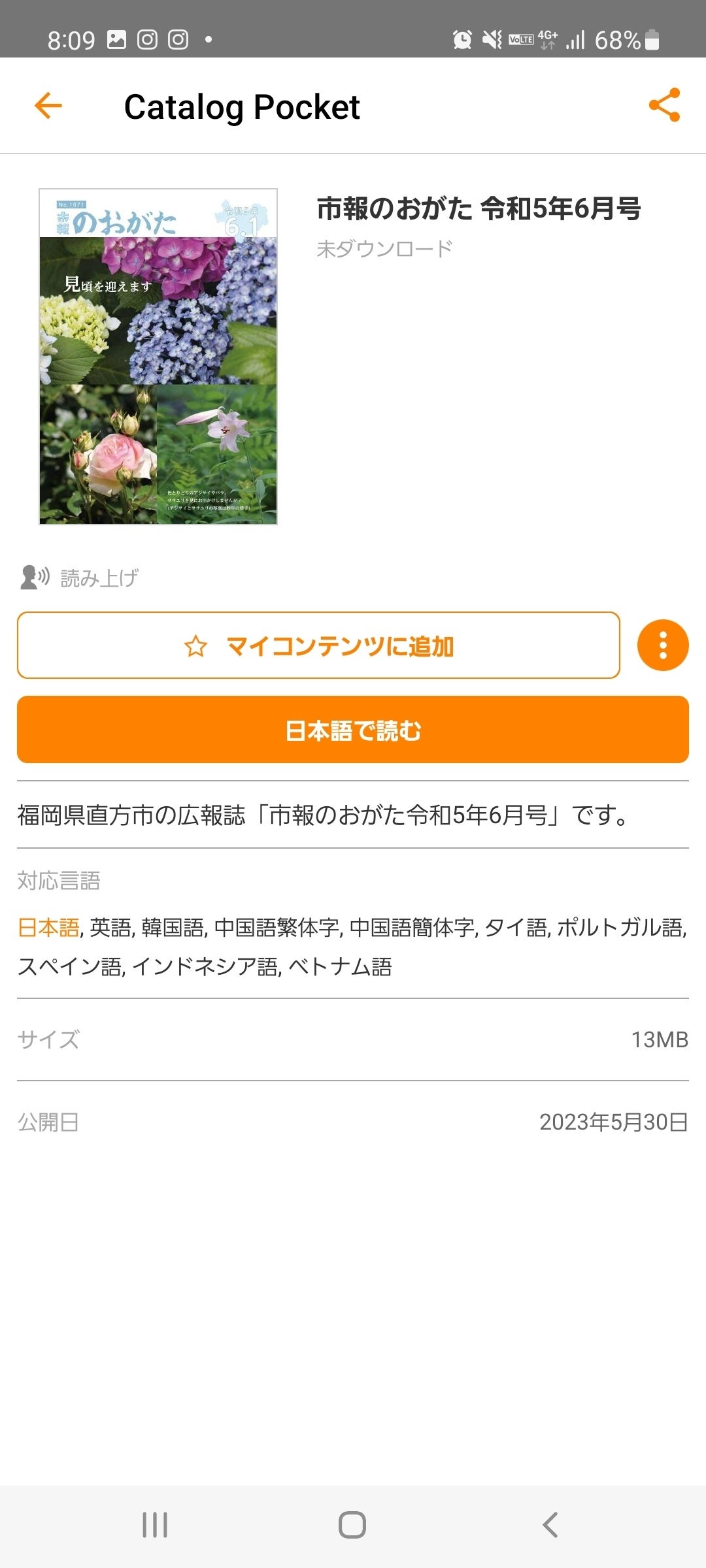The height and width of the screenshot is (1568, 706).
Task: Share this catalog
Action: 664,105
